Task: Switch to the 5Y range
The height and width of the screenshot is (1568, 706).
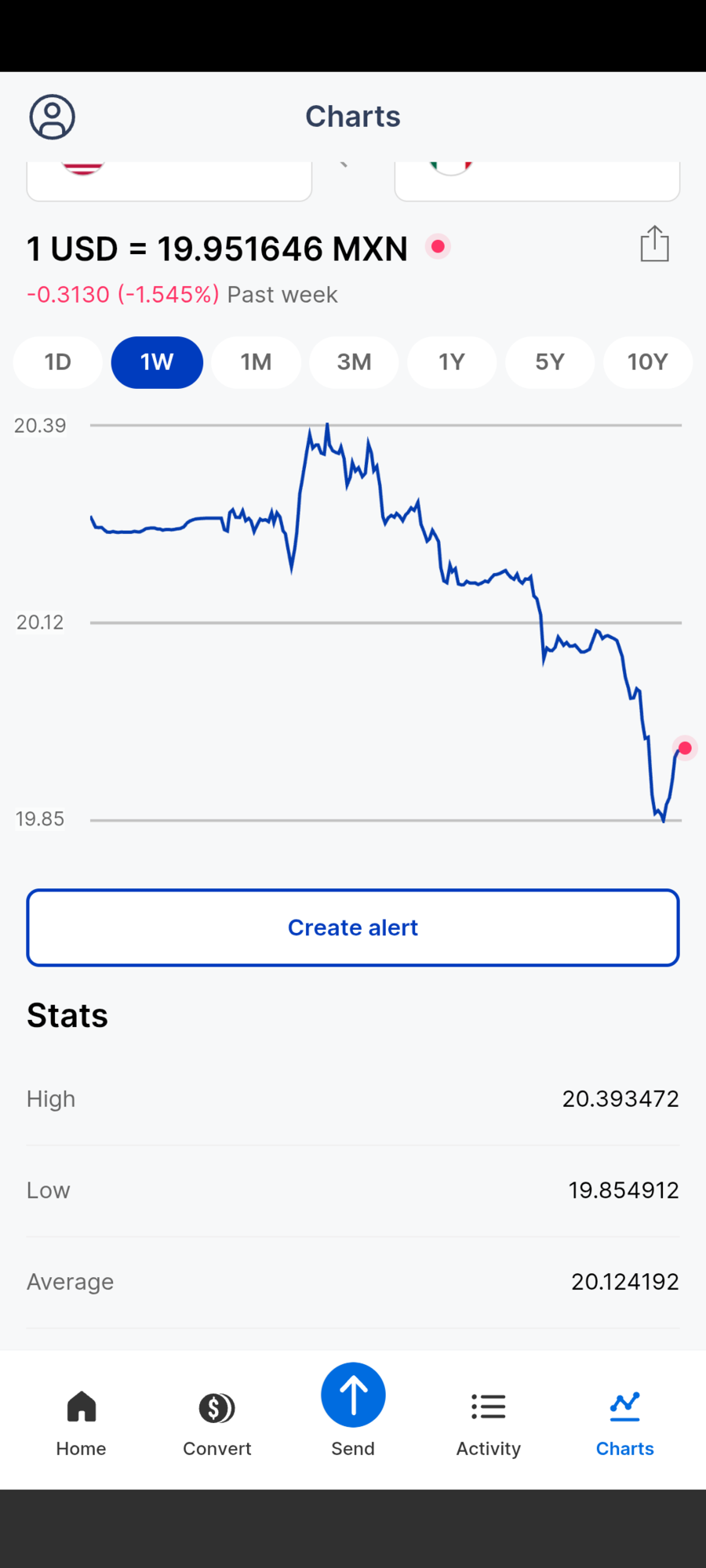Action: point(550,362)
